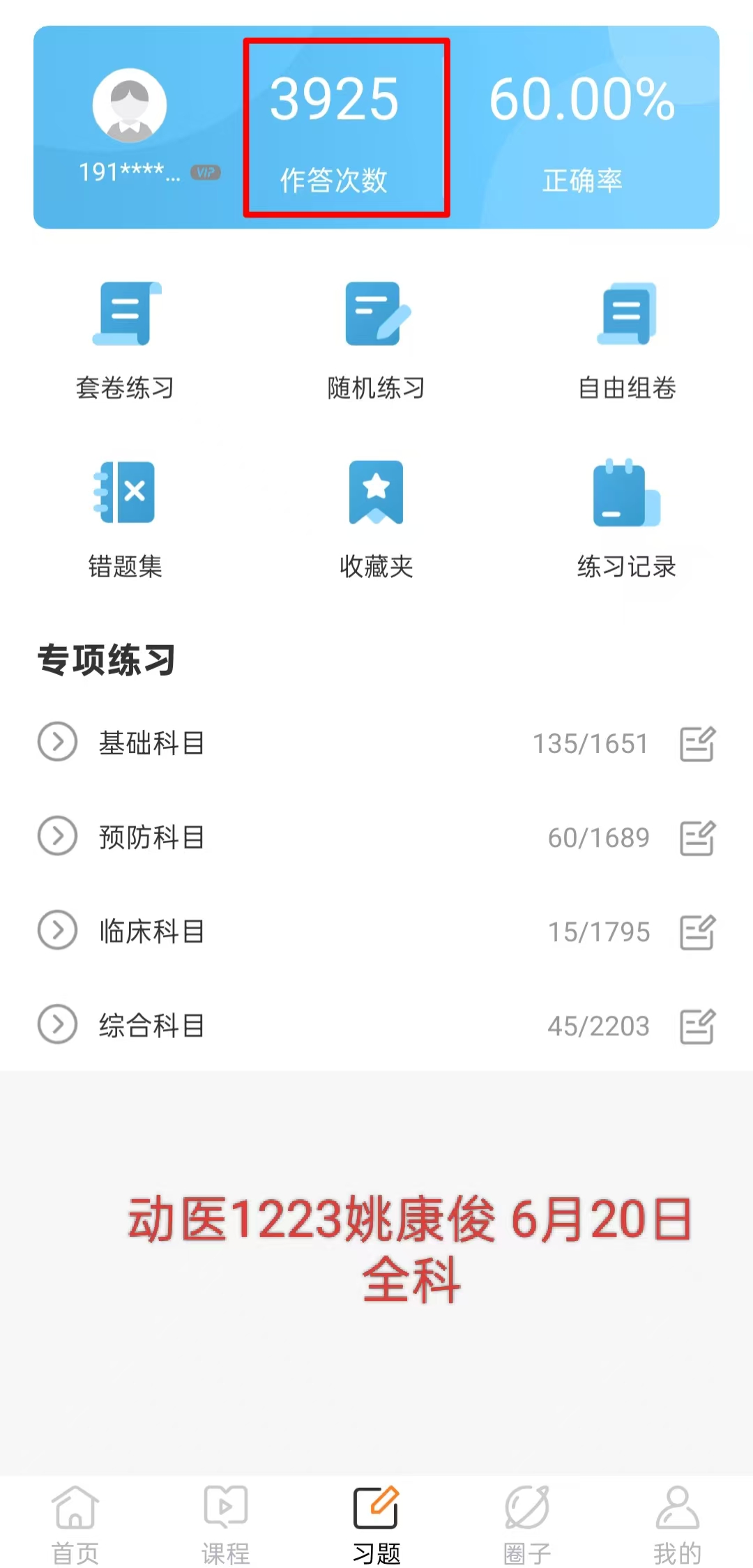Tap the edit icon for 综合科目
Viewport: 753px width, 1568px height.
point(697,1026)
